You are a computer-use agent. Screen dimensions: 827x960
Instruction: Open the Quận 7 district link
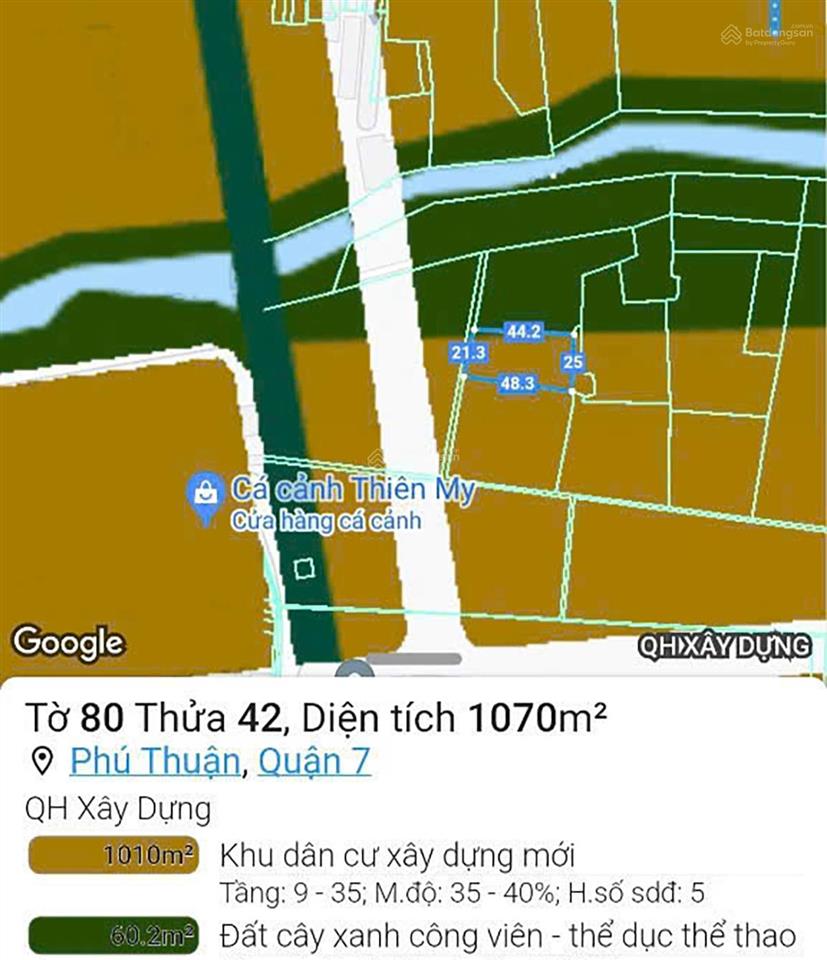pos(314,762)
